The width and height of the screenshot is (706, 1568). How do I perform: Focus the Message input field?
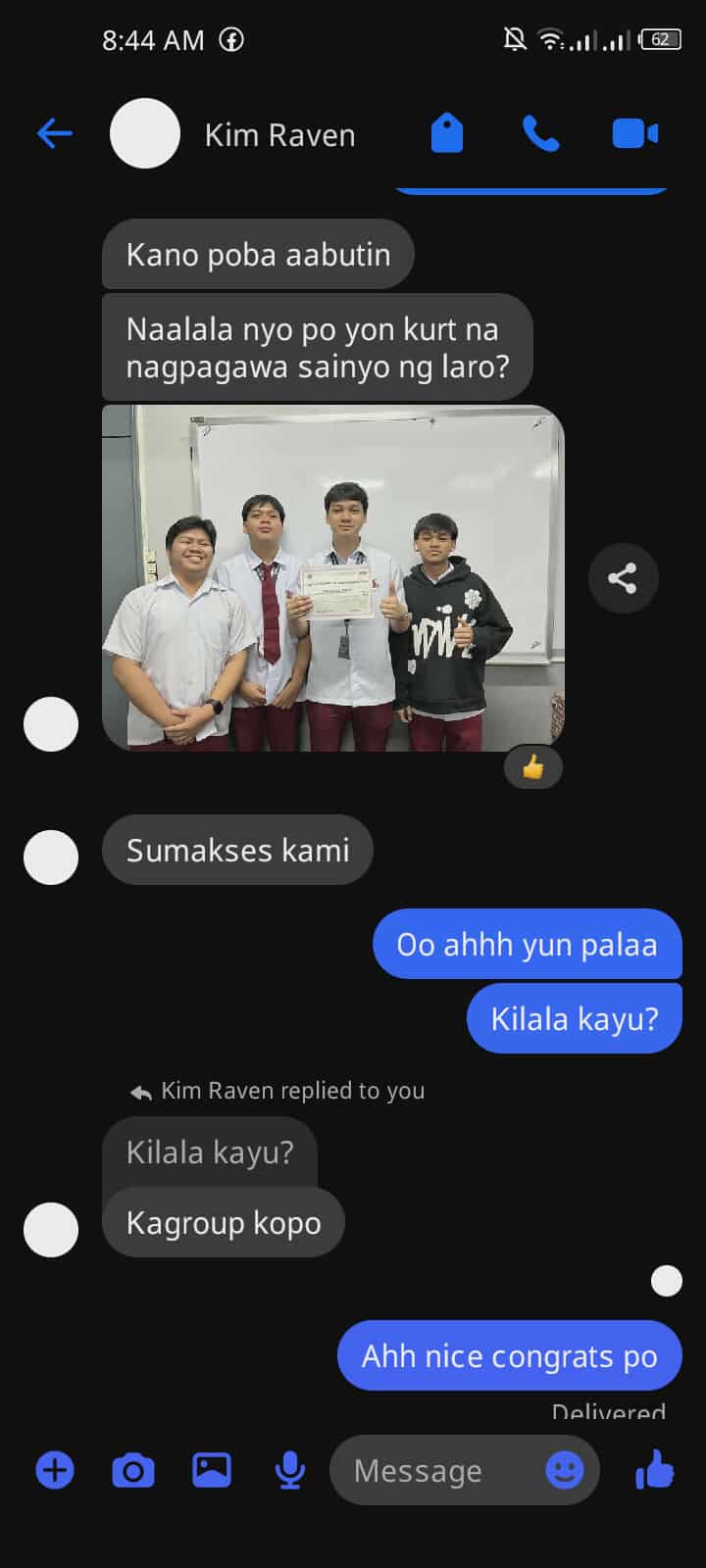431,1470
